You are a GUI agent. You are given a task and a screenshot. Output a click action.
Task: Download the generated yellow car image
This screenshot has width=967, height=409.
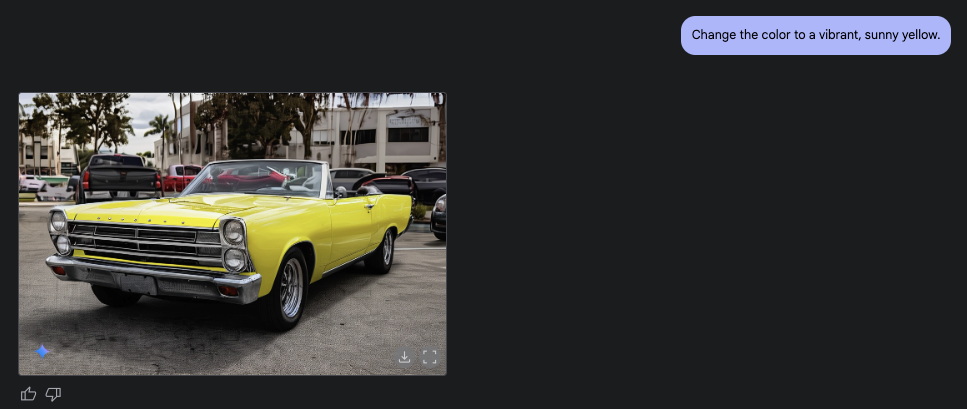[x=405, y=357]
